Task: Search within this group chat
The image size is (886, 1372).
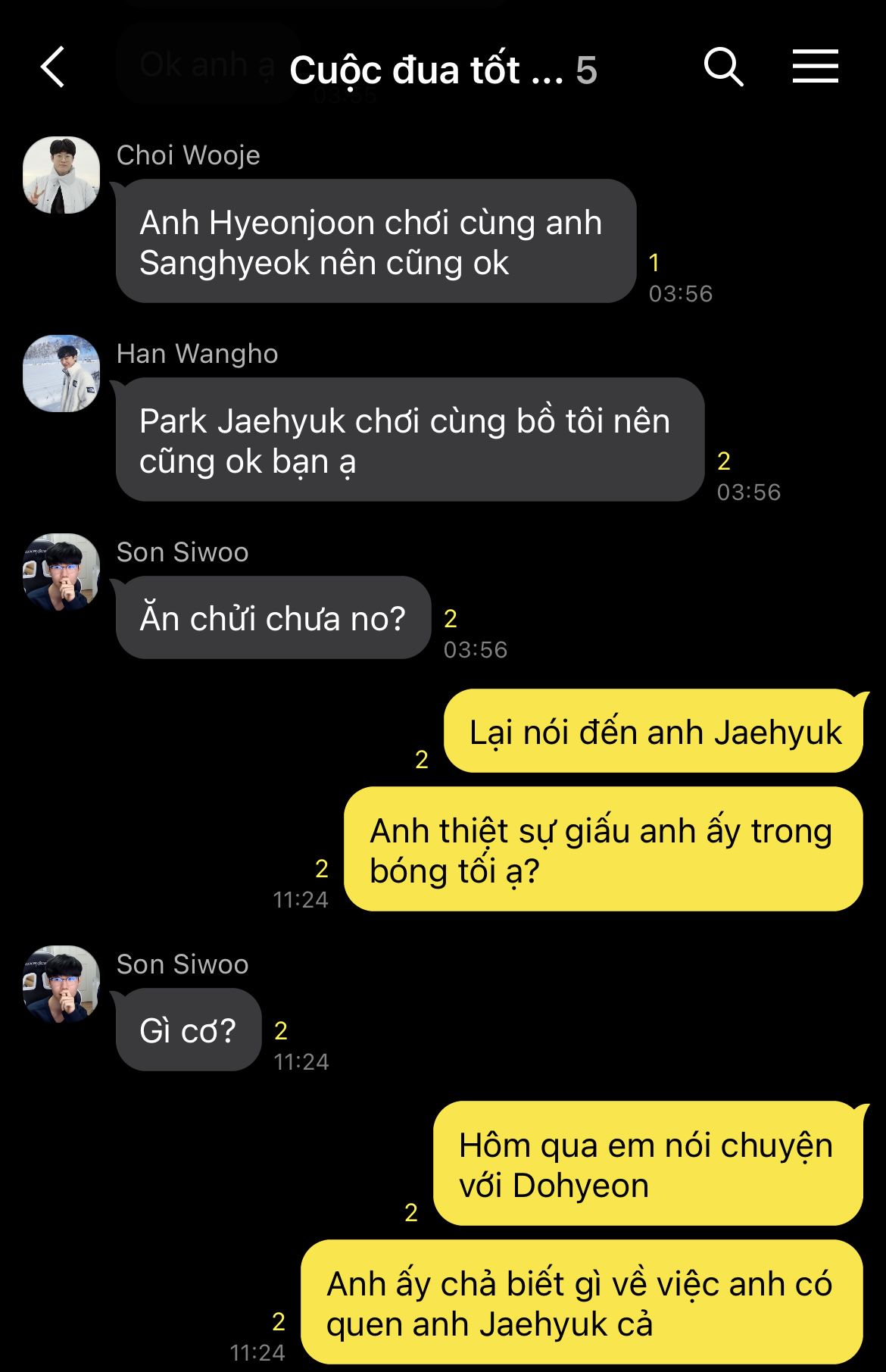Action: point(723,68)
